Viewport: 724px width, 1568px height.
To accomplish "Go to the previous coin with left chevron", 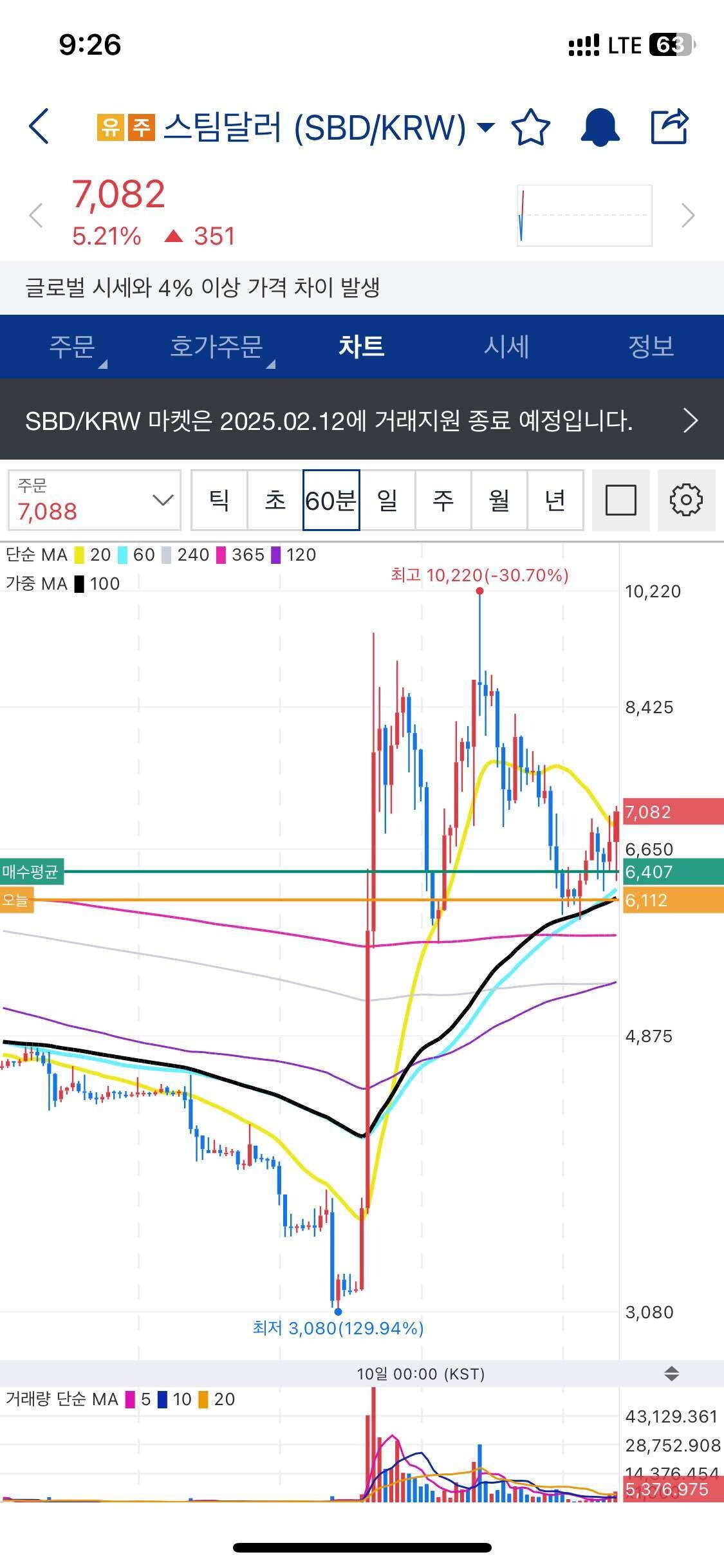I will pyautogui.click(x=37, y=216).
